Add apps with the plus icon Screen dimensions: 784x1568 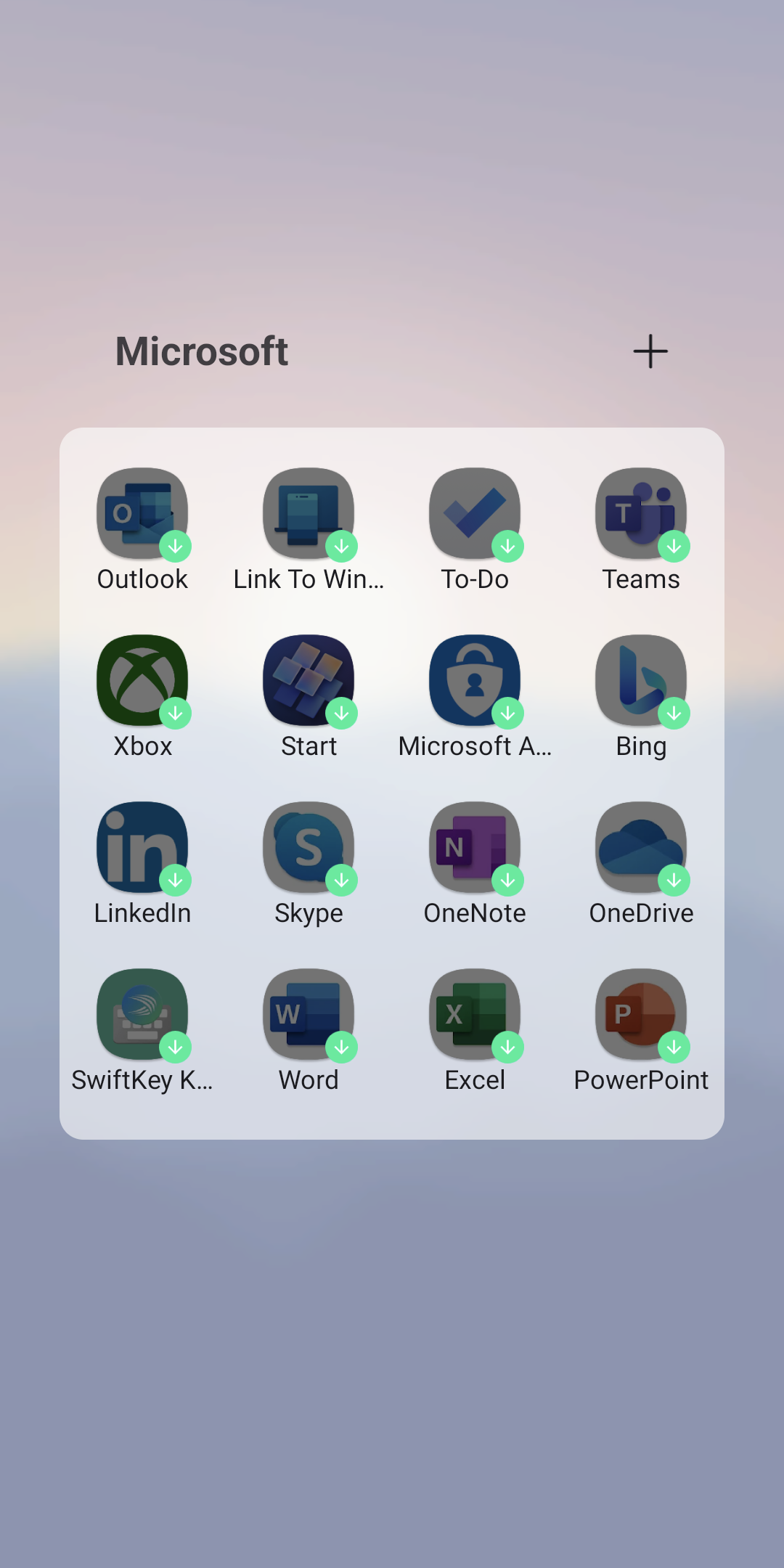pyautogui.click(x=650, y=351)
